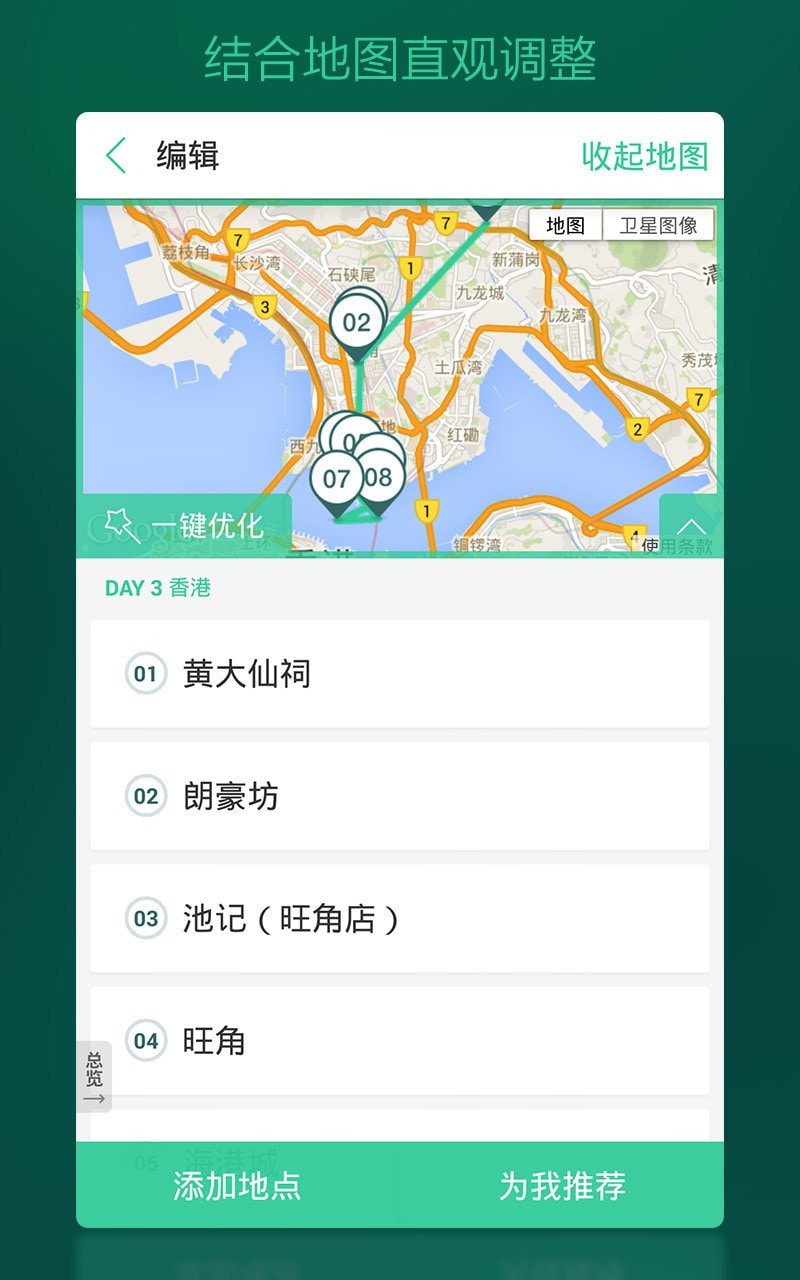Tap the 02 badge next to 朗豪坊
Viewport: 800px width, 1280px height.
point(145,796)
